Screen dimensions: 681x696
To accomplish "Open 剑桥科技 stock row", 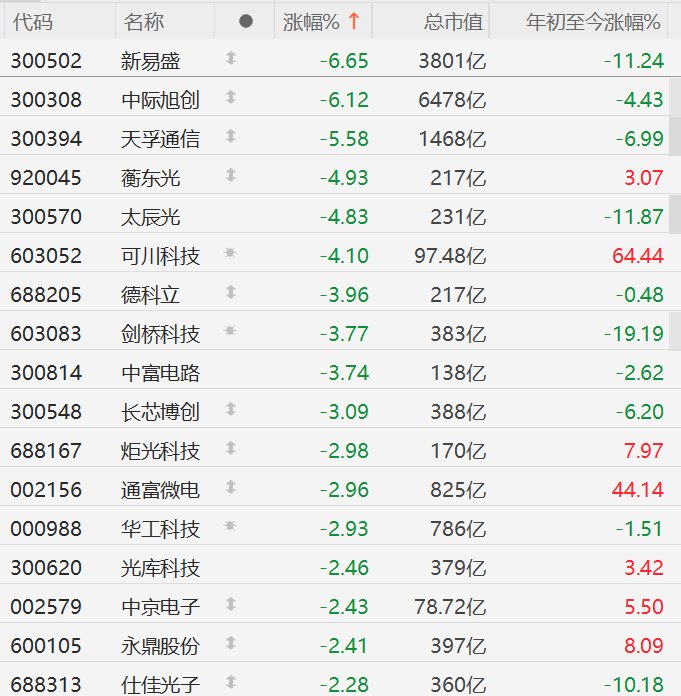I will [x=158, y=333].
